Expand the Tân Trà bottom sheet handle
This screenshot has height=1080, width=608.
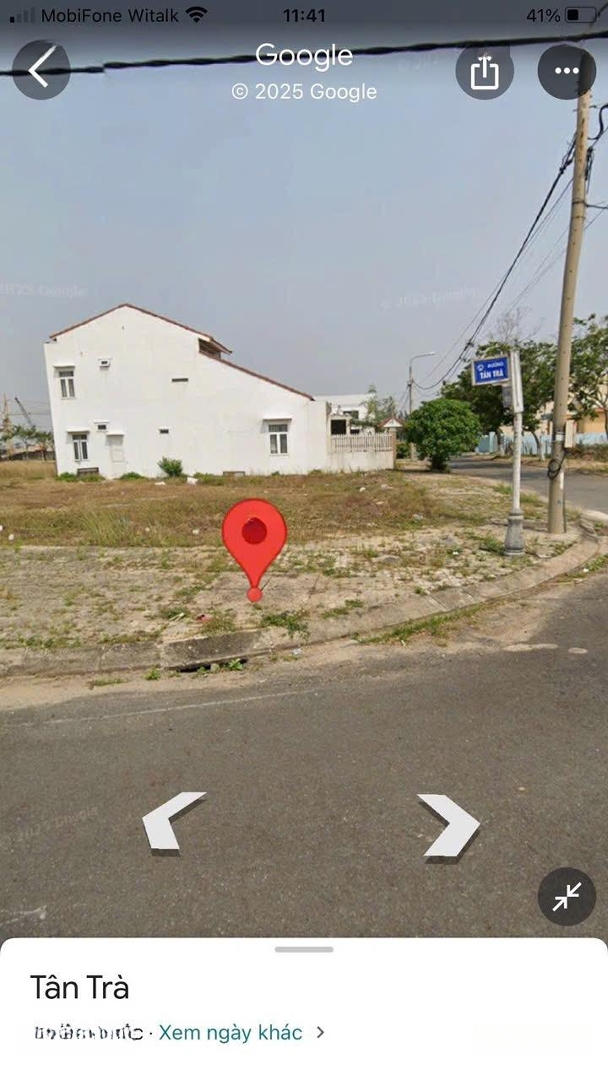tap(304, 949)
